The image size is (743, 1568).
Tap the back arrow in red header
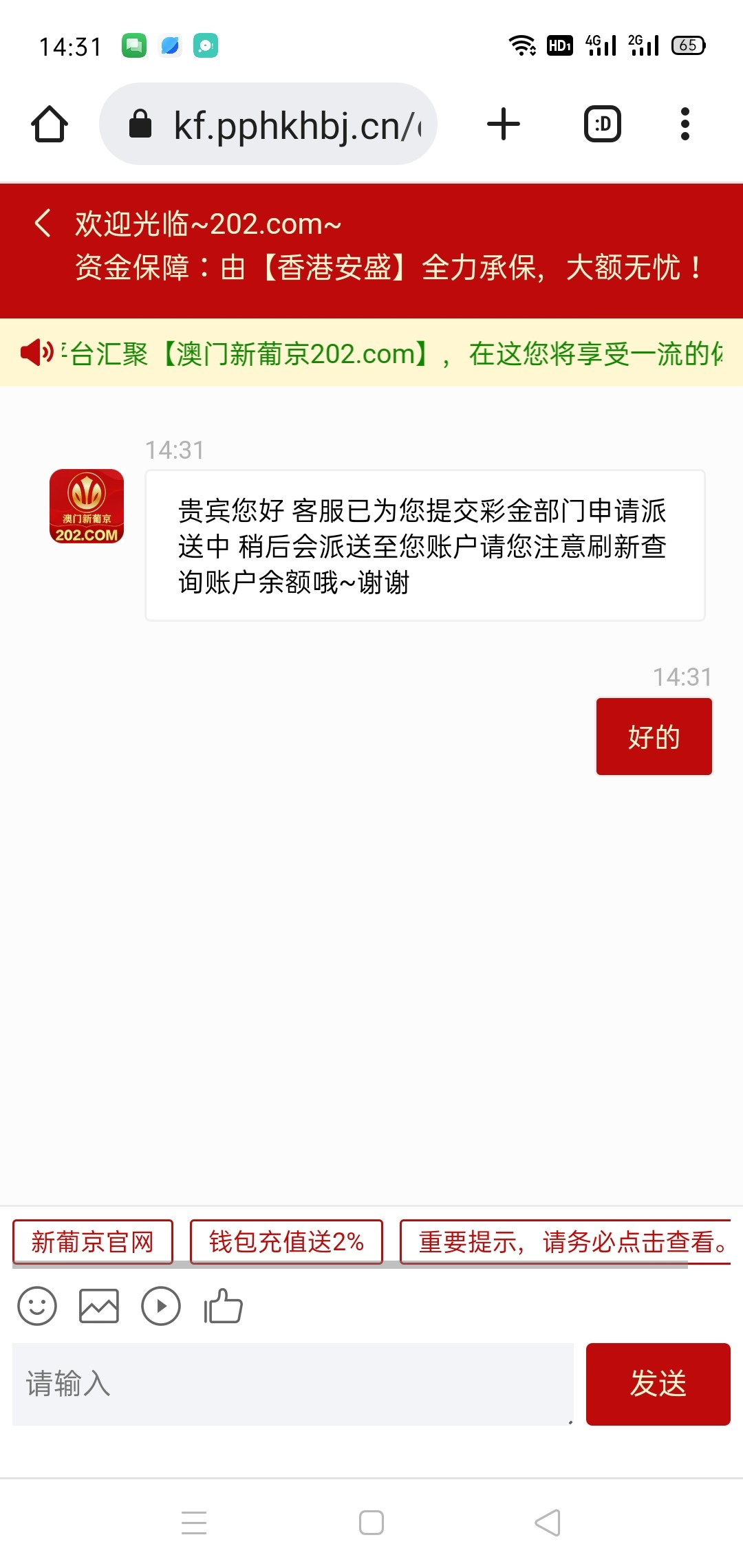43,224
